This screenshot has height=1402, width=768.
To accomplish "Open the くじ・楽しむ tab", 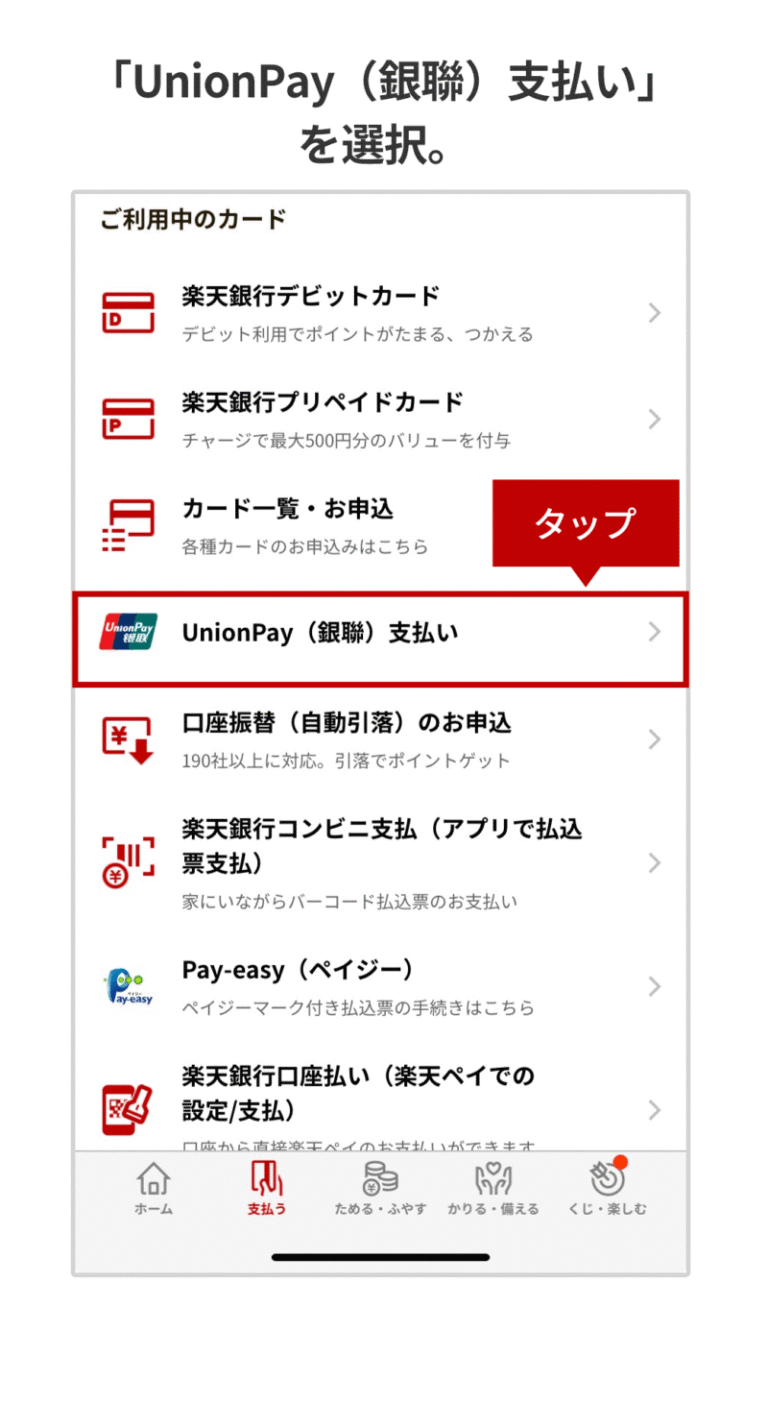I will click(x=608, y=1189).
